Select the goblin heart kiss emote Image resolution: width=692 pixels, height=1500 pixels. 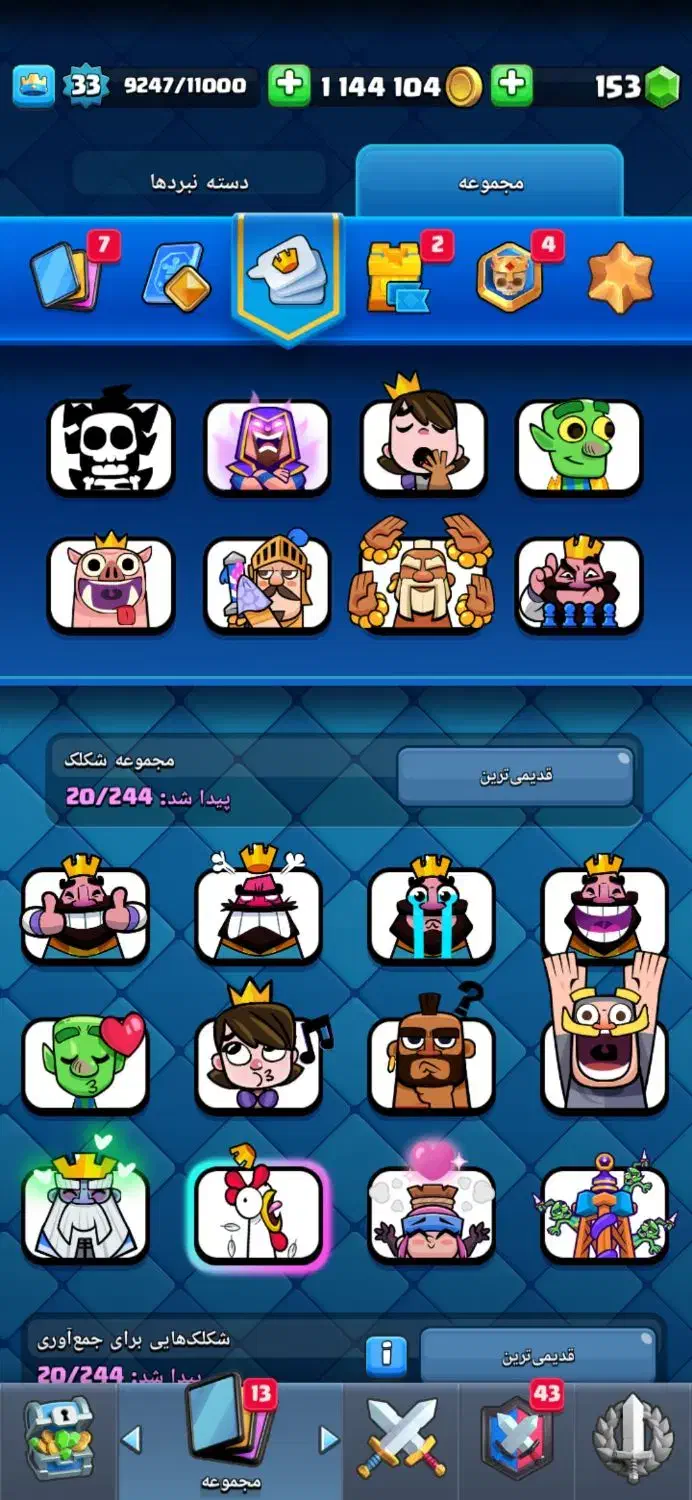pos(85,1064)
